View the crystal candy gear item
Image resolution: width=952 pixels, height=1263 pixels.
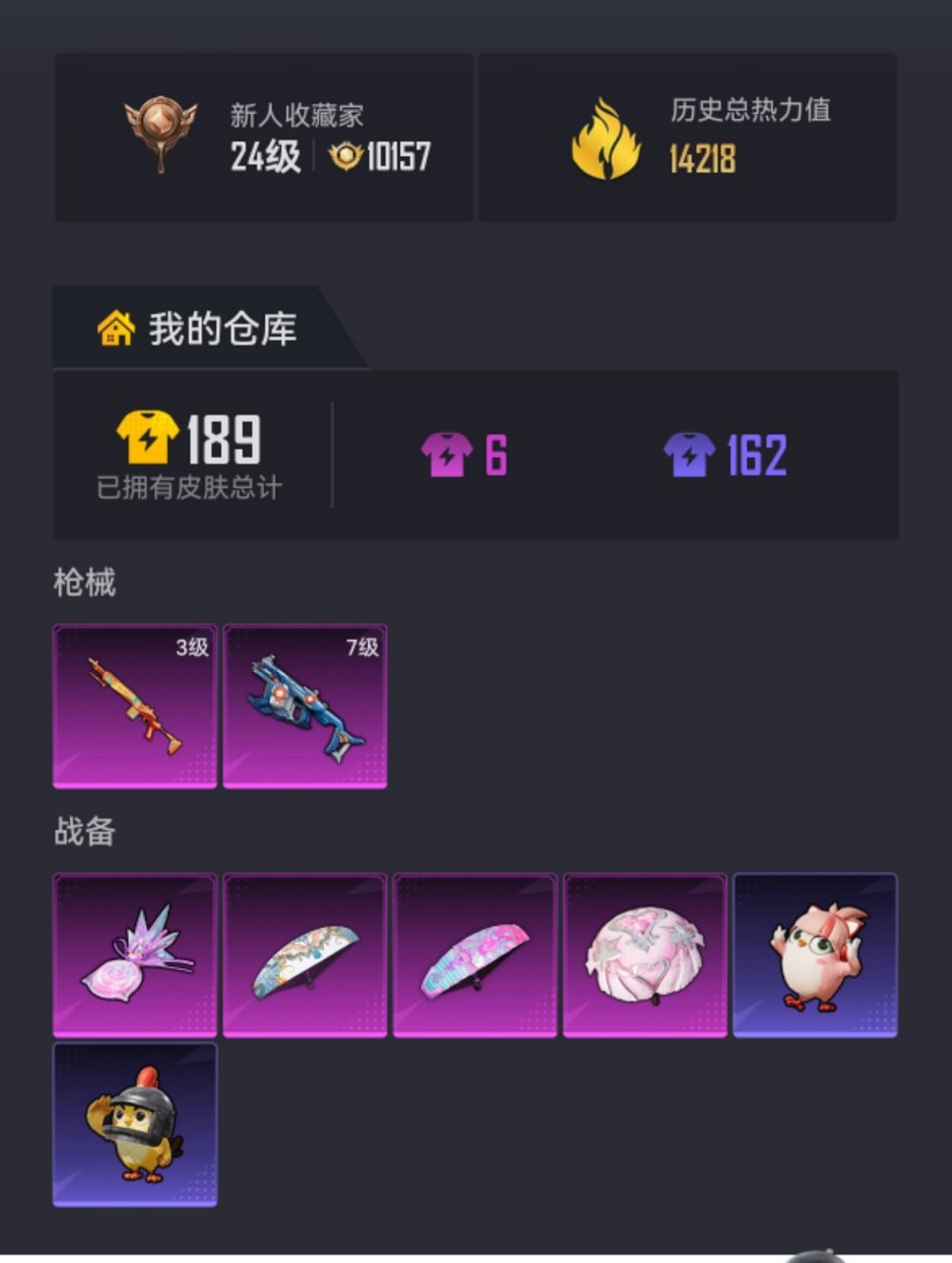135,956
